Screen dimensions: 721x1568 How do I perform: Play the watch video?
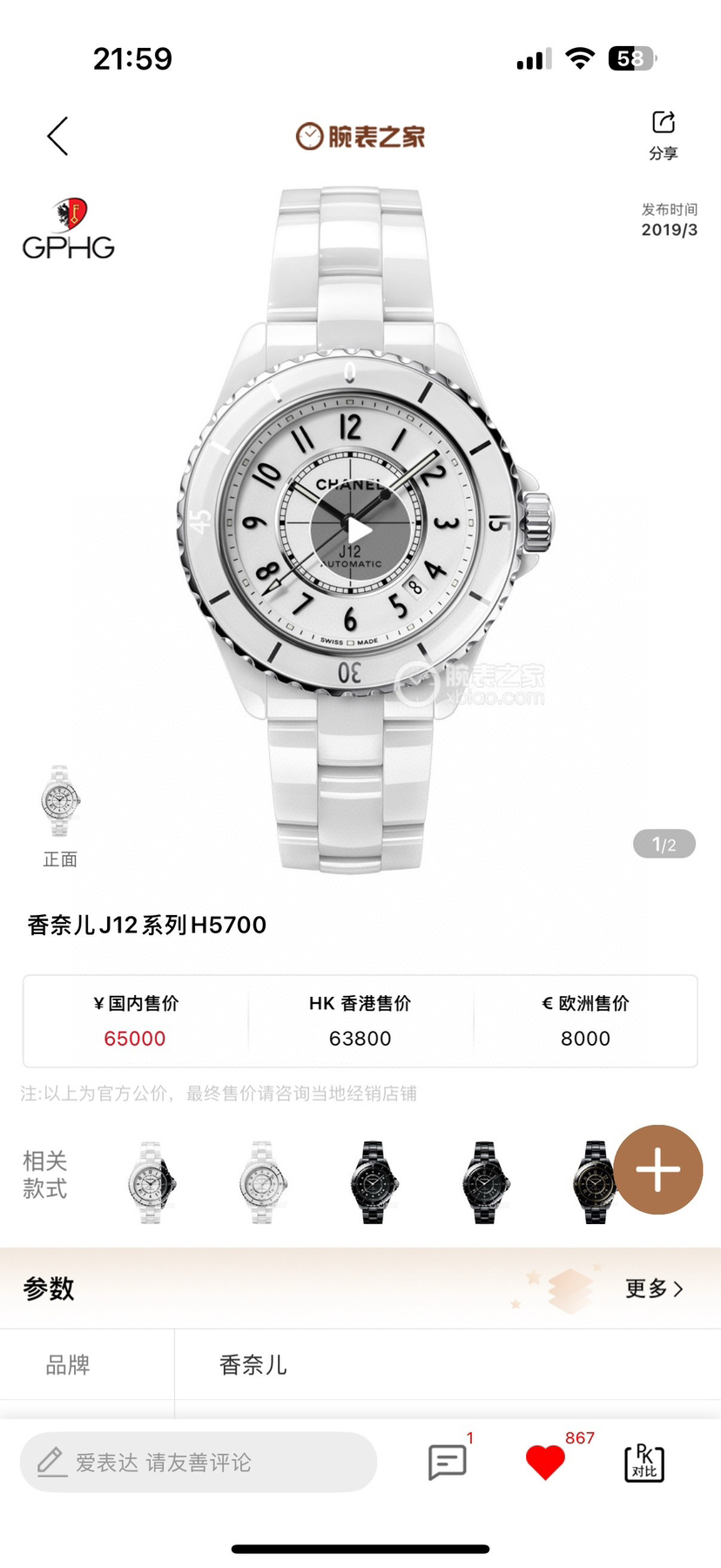358,529
